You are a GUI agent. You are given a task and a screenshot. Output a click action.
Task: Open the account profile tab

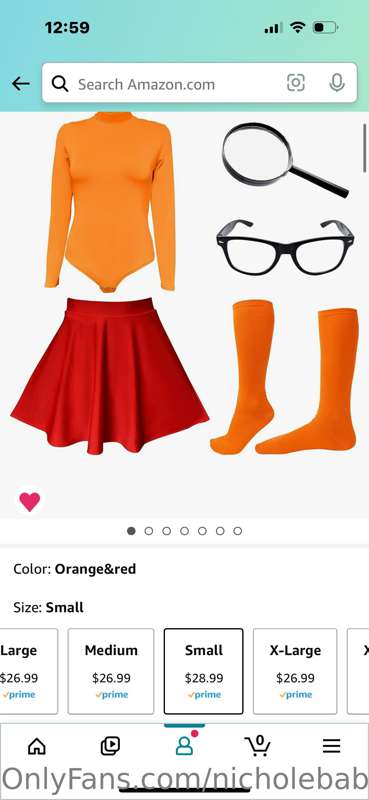coord(184,745)
